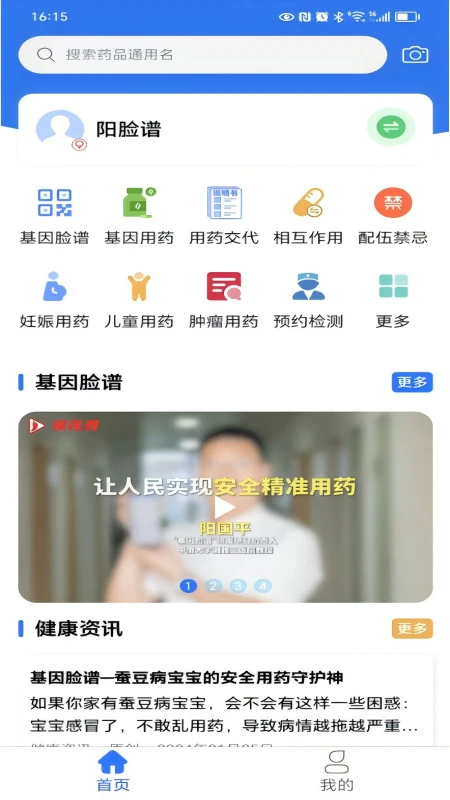Tap the blue 更多 button beside 基因脸谱
Screen dimensions: 450x800
click(x=412, y=382)
